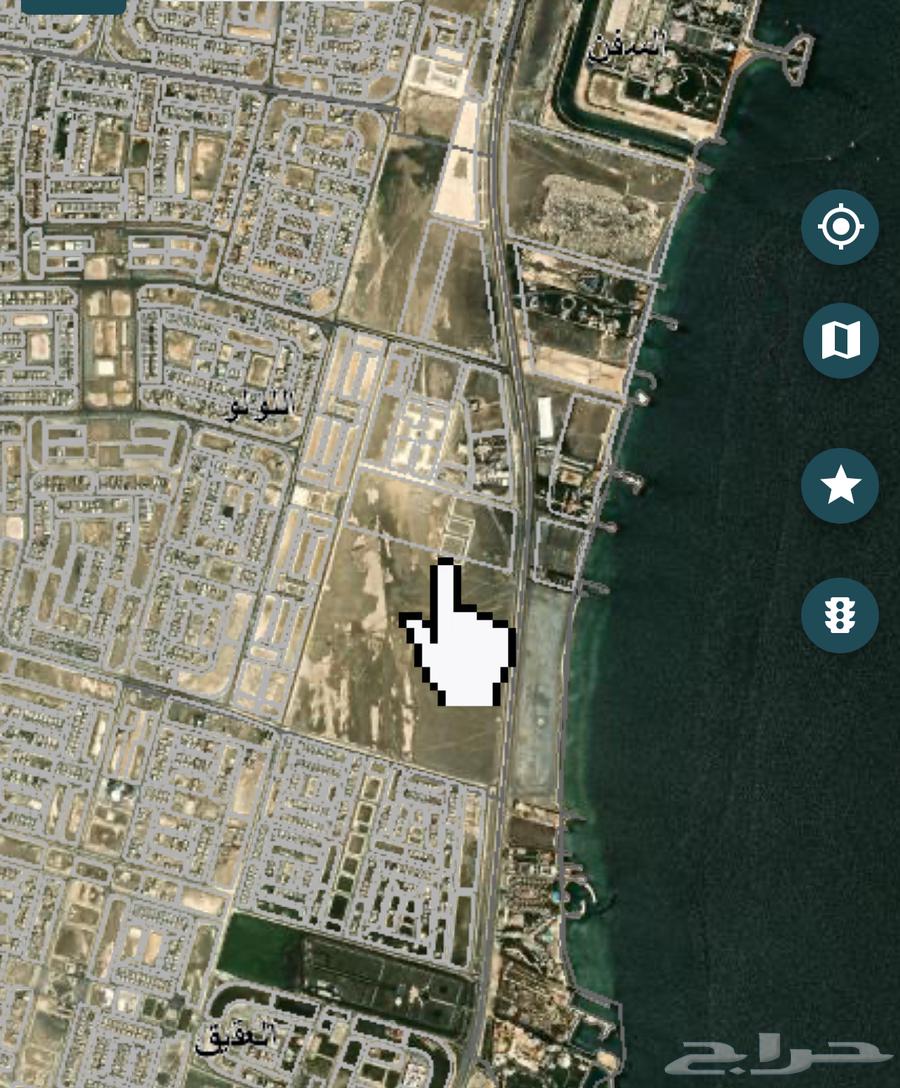Toggle the traffic light layer

(x=840, y=615)
